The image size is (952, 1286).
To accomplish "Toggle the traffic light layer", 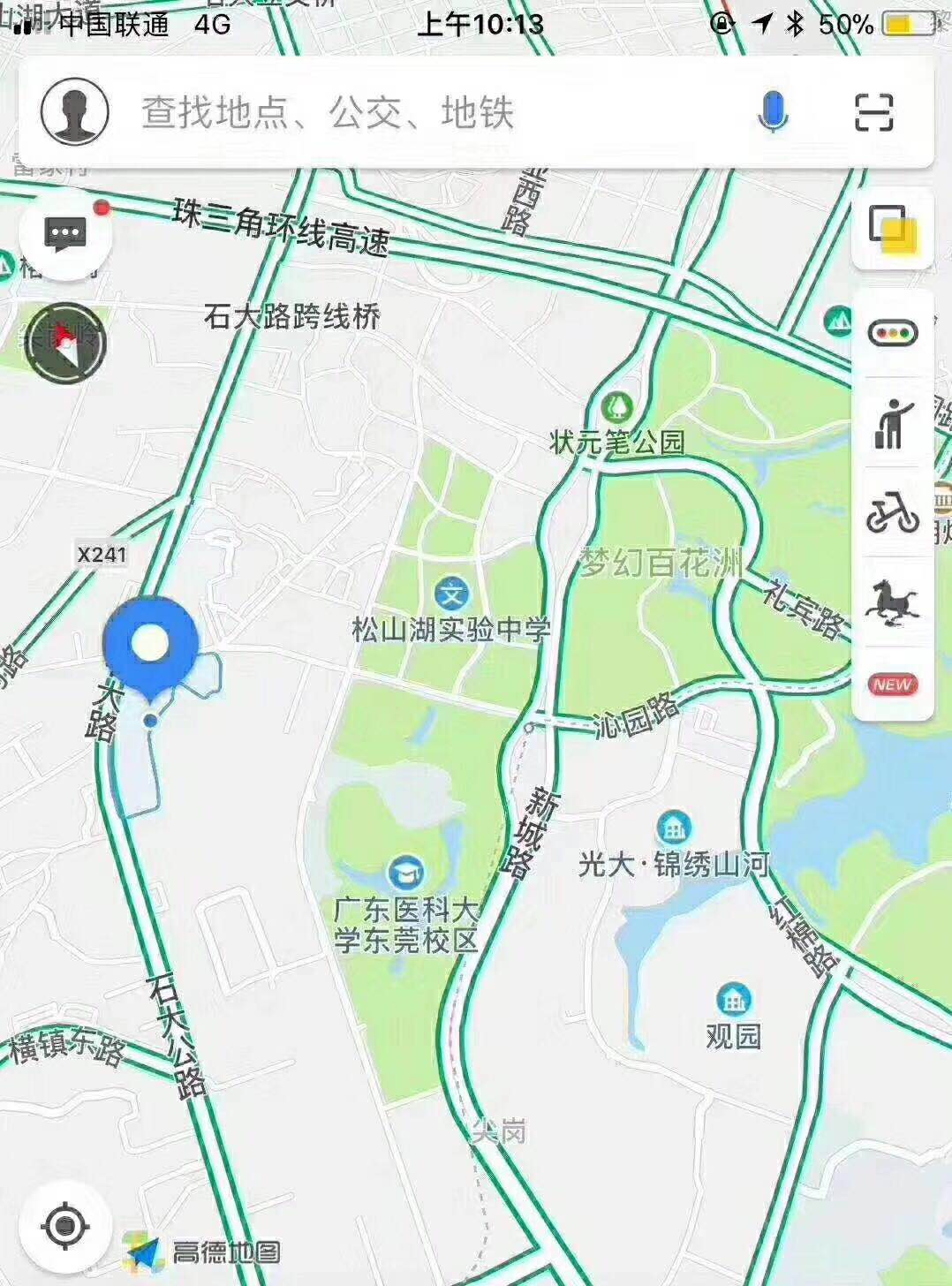I will (x=893, y=333).
